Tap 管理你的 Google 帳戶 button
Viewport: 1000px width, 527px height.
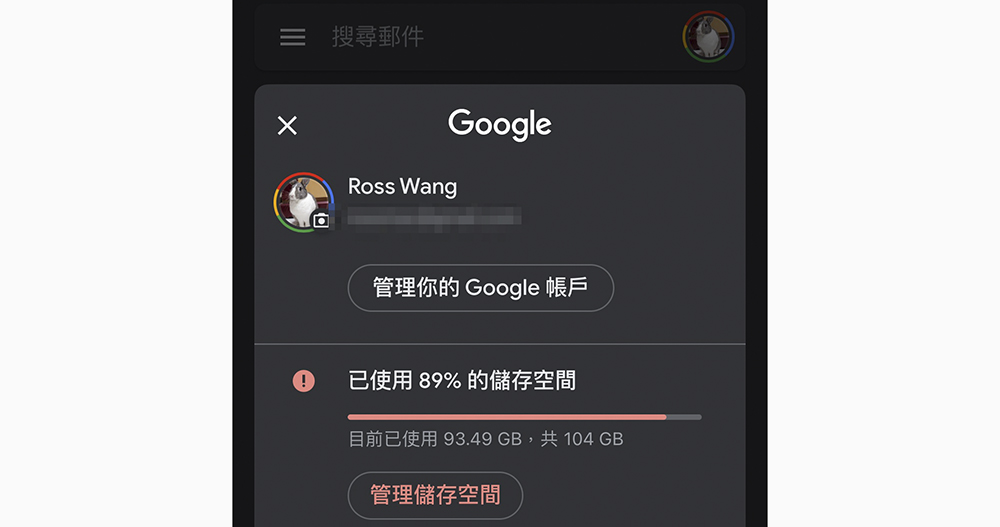tap(480, 288)
